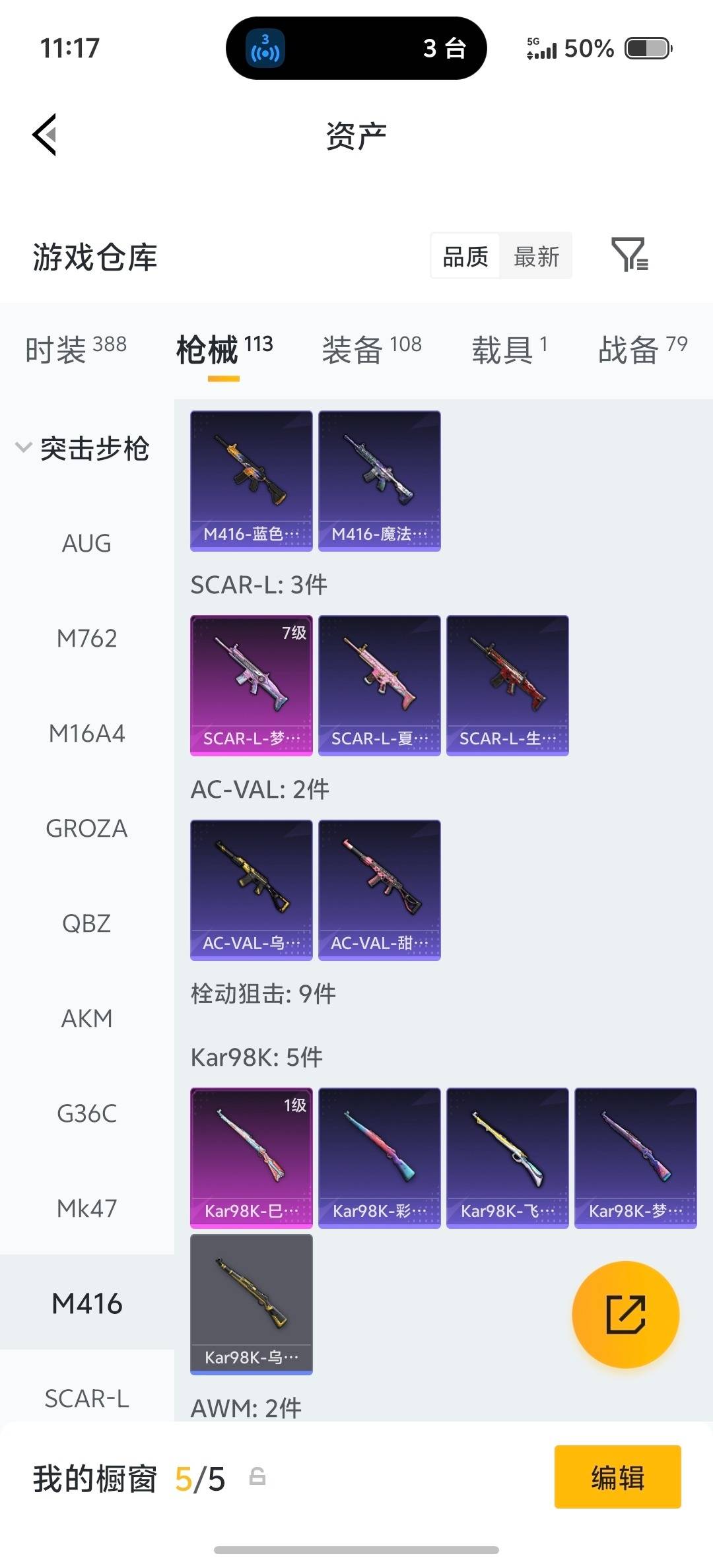This screenshot has width=713, height=1568.
Task: Expand the Kar98K: 5件 group
Action: tap(256, 1057)
